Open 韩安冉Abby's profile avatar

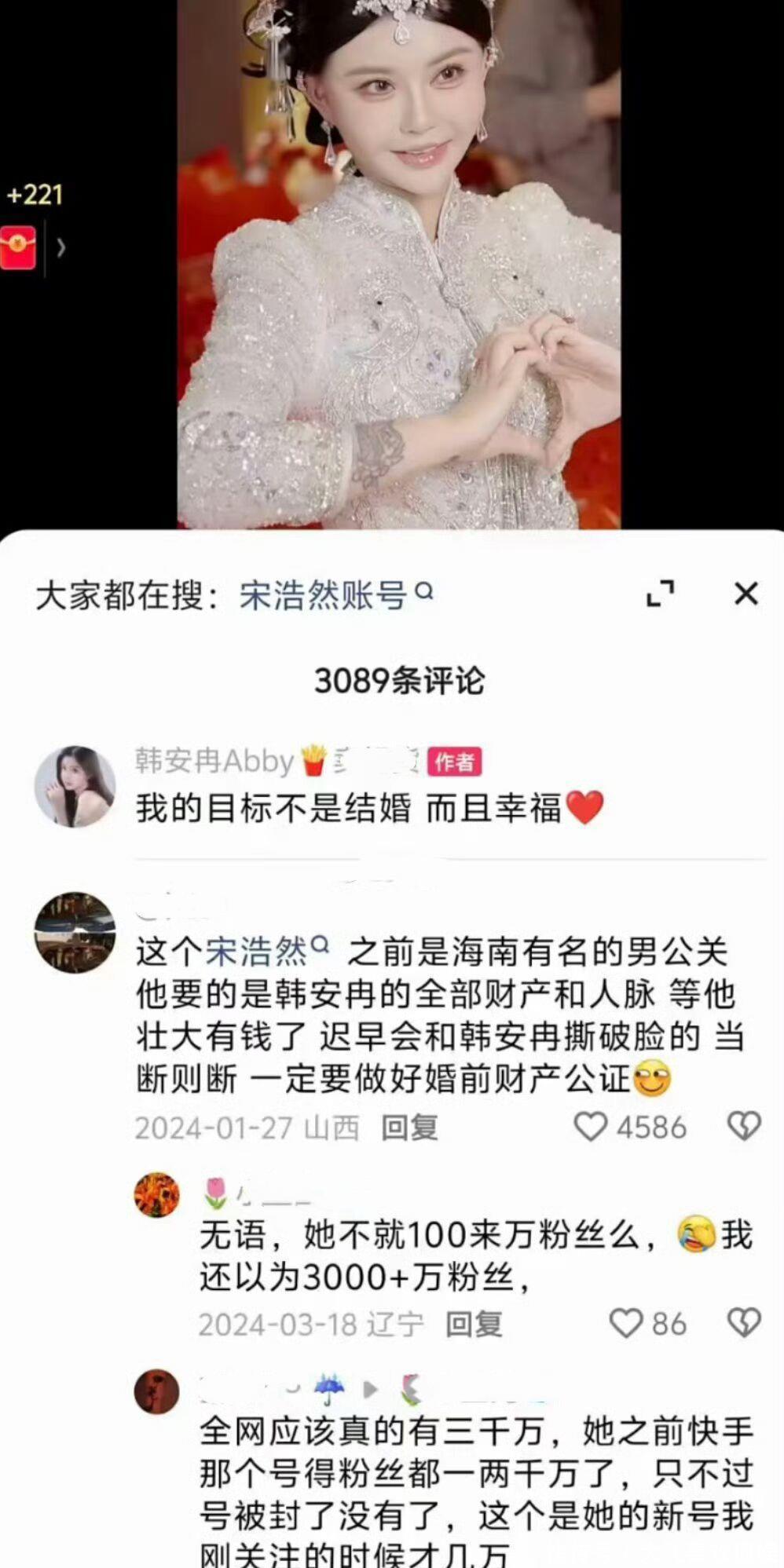coord(75,786)
